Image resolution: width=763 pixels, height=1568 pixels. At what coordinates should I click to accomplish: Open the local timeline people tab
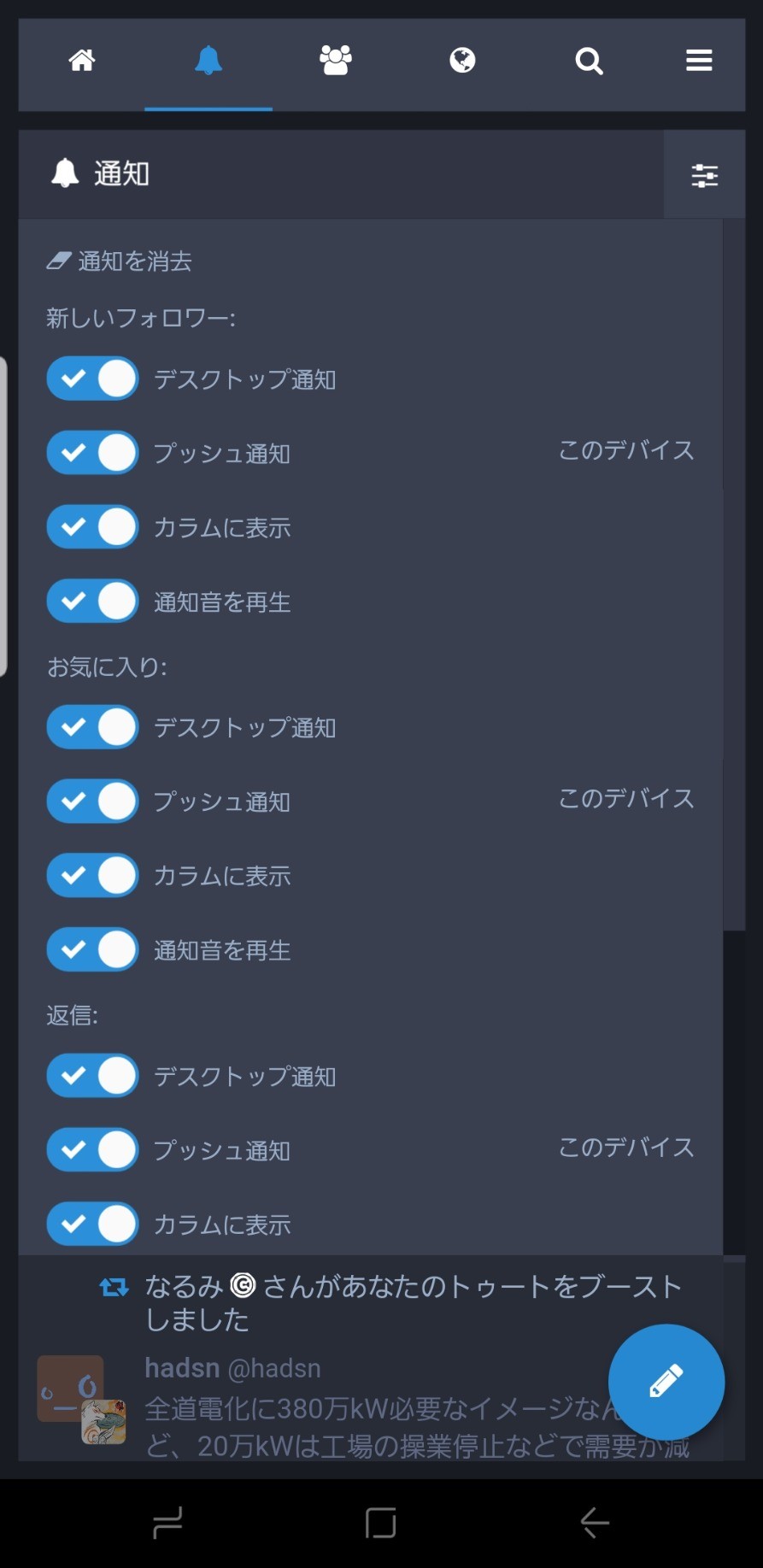pos(335,61)
